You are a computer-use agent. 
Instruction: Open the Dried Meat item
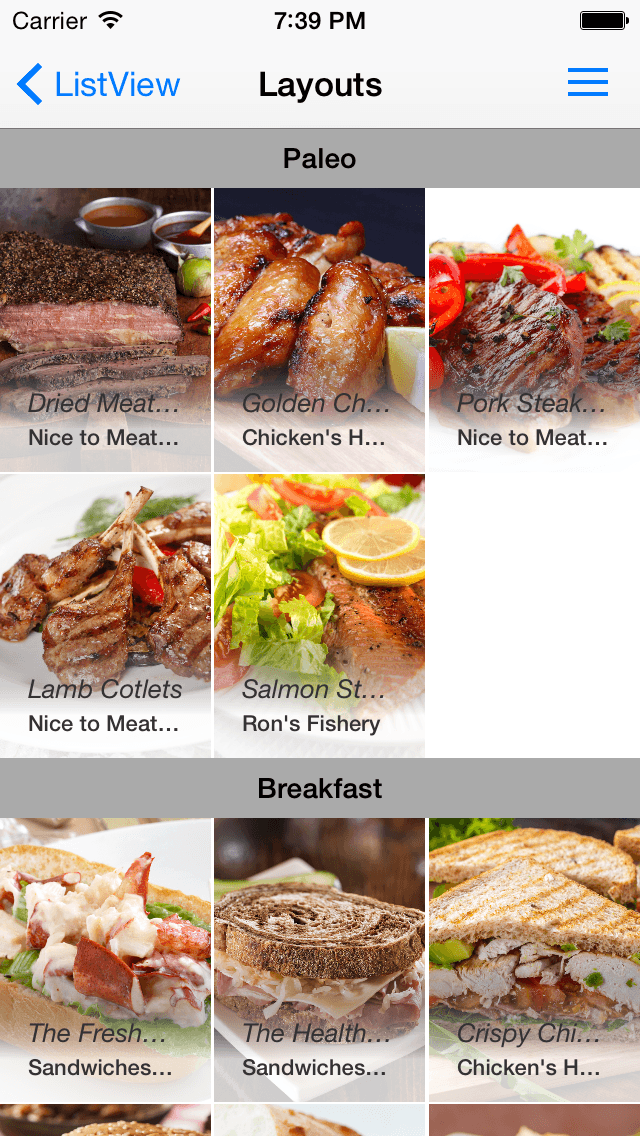105,330
